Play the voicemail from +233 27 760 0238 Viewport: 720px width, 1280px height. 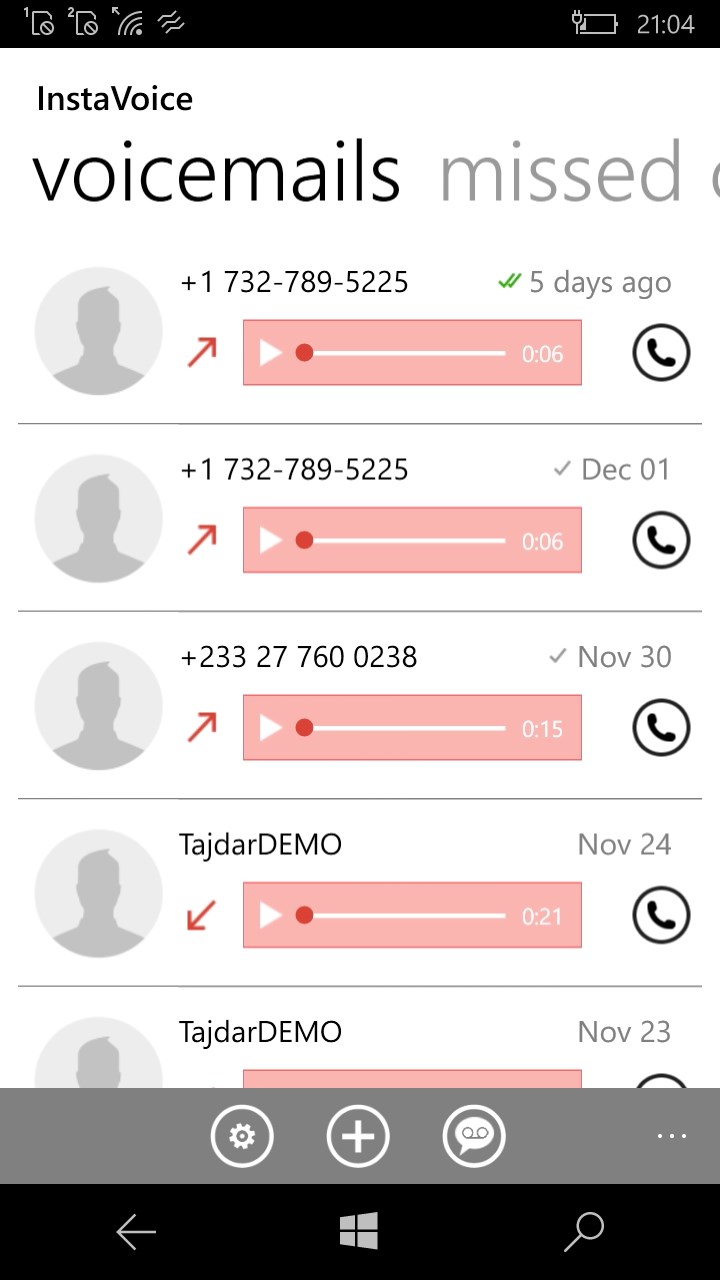pos(270,728)
